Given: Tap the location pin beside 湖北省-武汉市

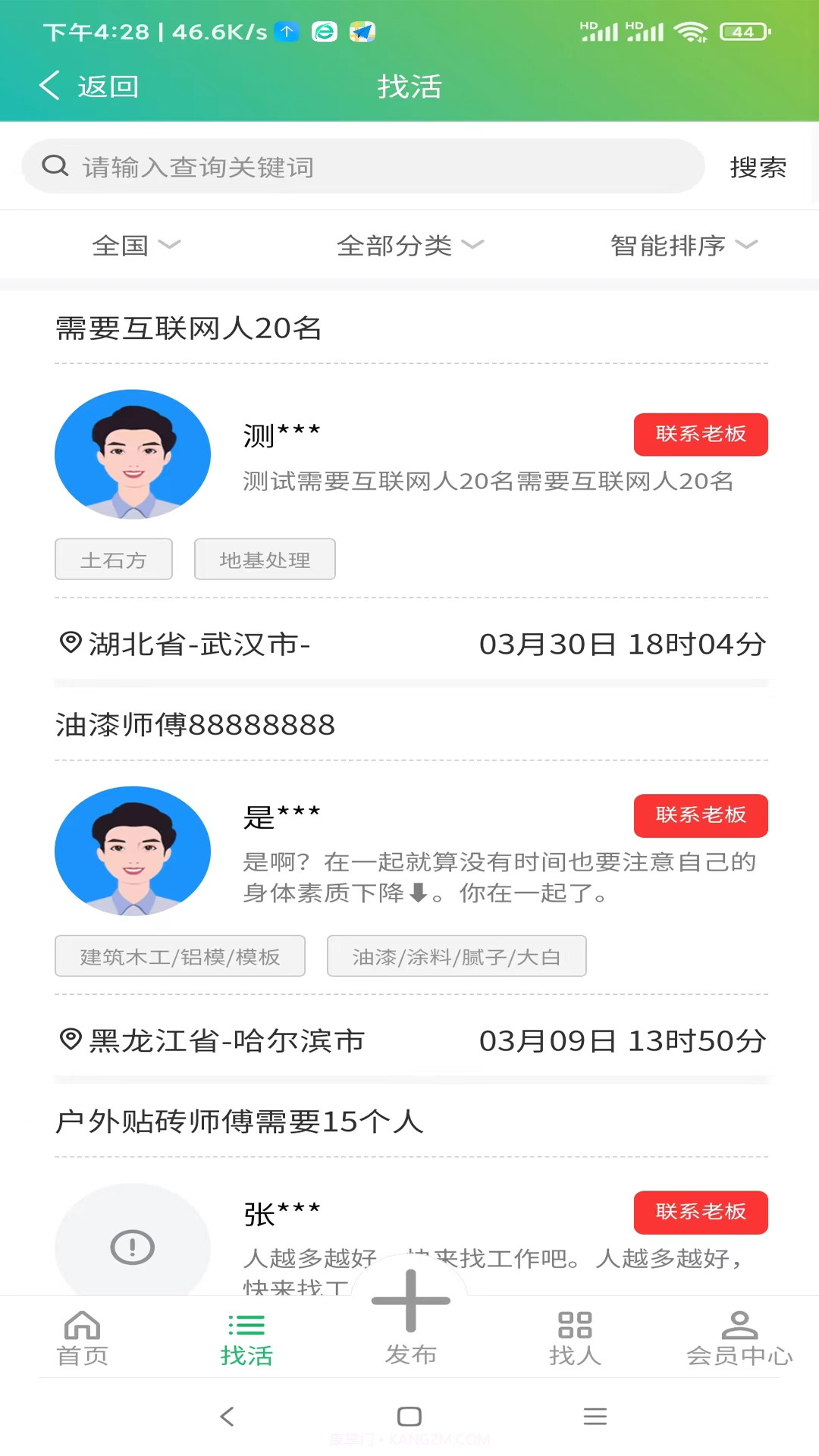Looking at the screenshot, I should (x=69, y=643).
